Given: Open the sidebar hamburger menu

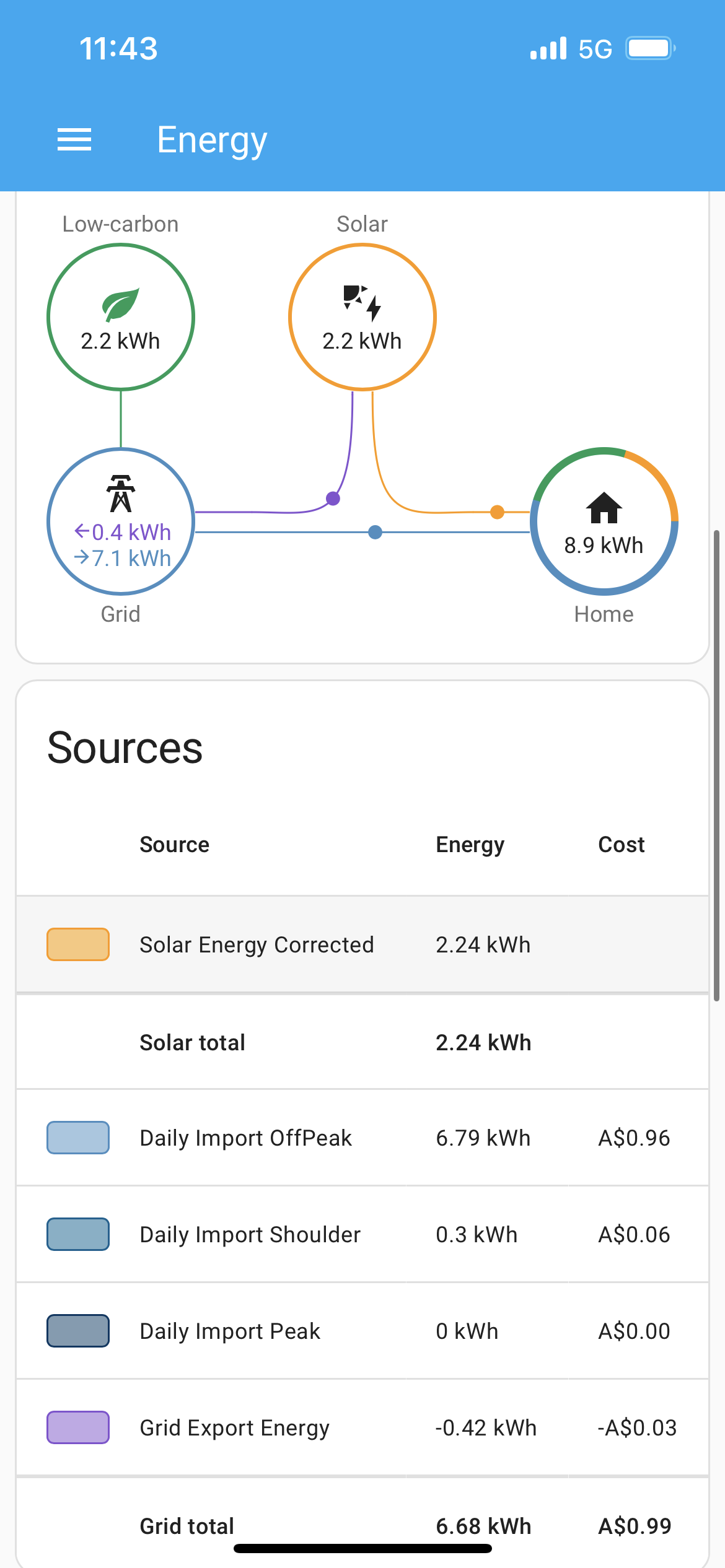Looking at the screenshot, I should [74, 139].
